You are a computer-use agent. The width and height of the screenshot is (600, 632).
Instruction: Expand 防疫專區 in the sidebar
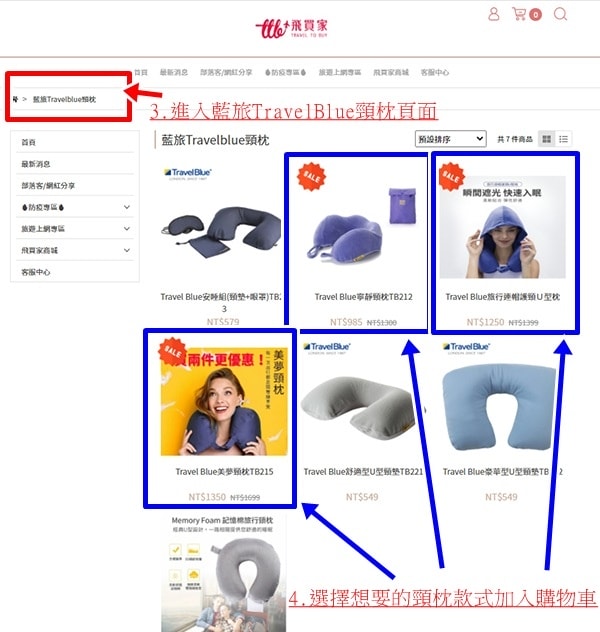pos(127,207)
